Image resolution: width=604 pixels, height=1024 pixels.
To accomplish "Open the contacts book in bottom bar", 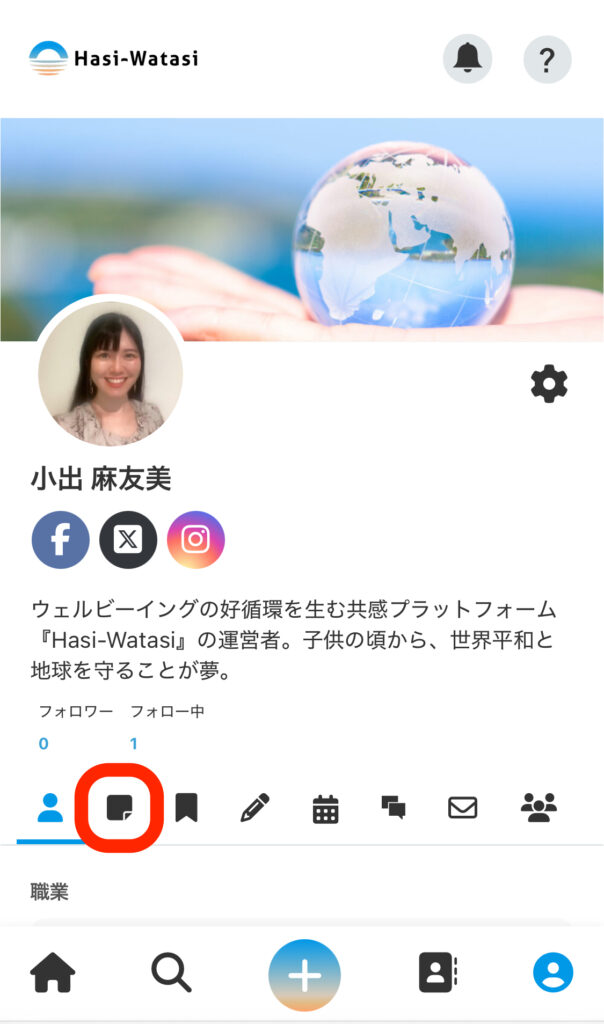I will tap(436, 972).
